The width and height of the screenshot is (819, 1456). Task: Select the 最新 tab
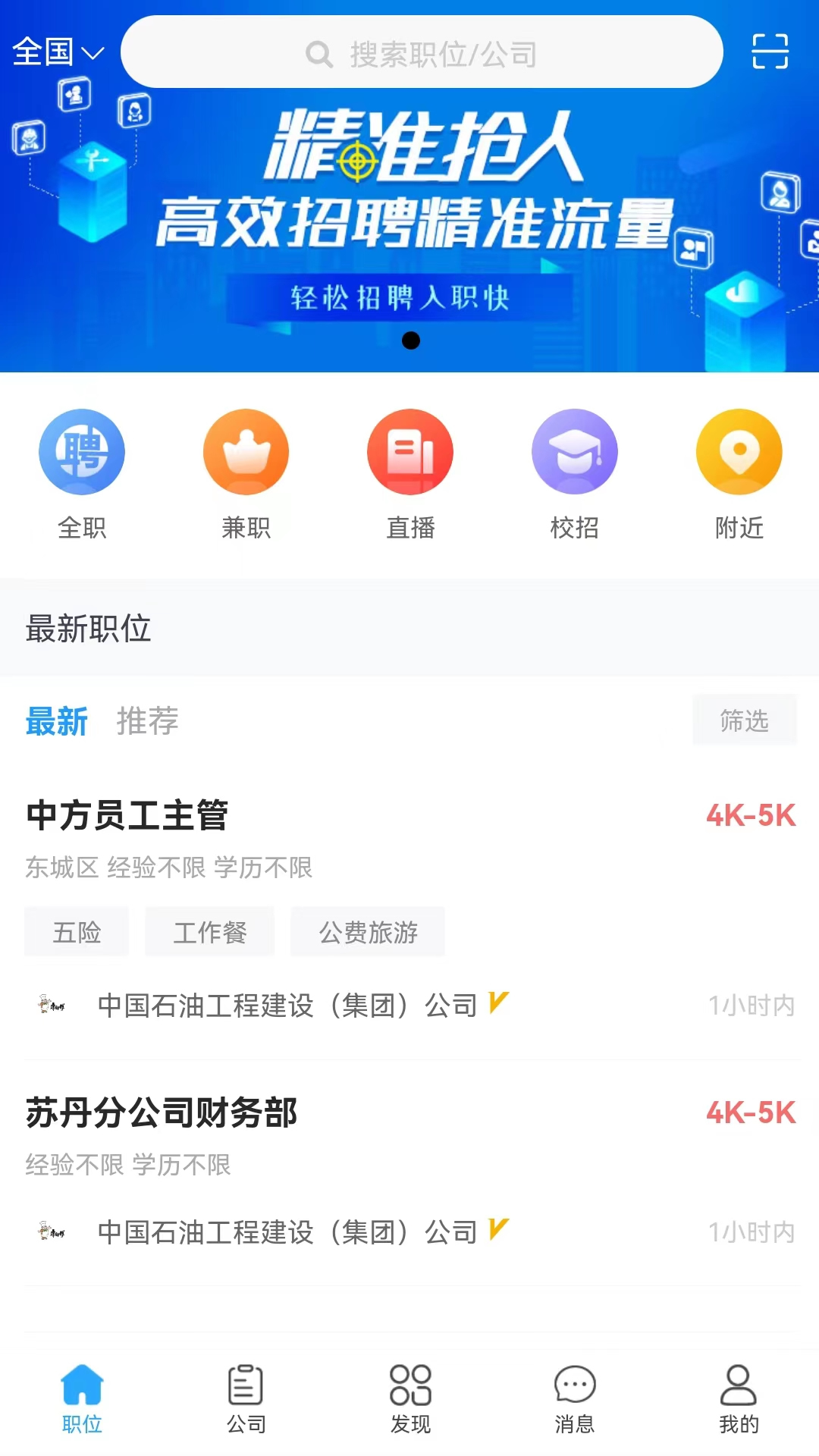(57, 720)
